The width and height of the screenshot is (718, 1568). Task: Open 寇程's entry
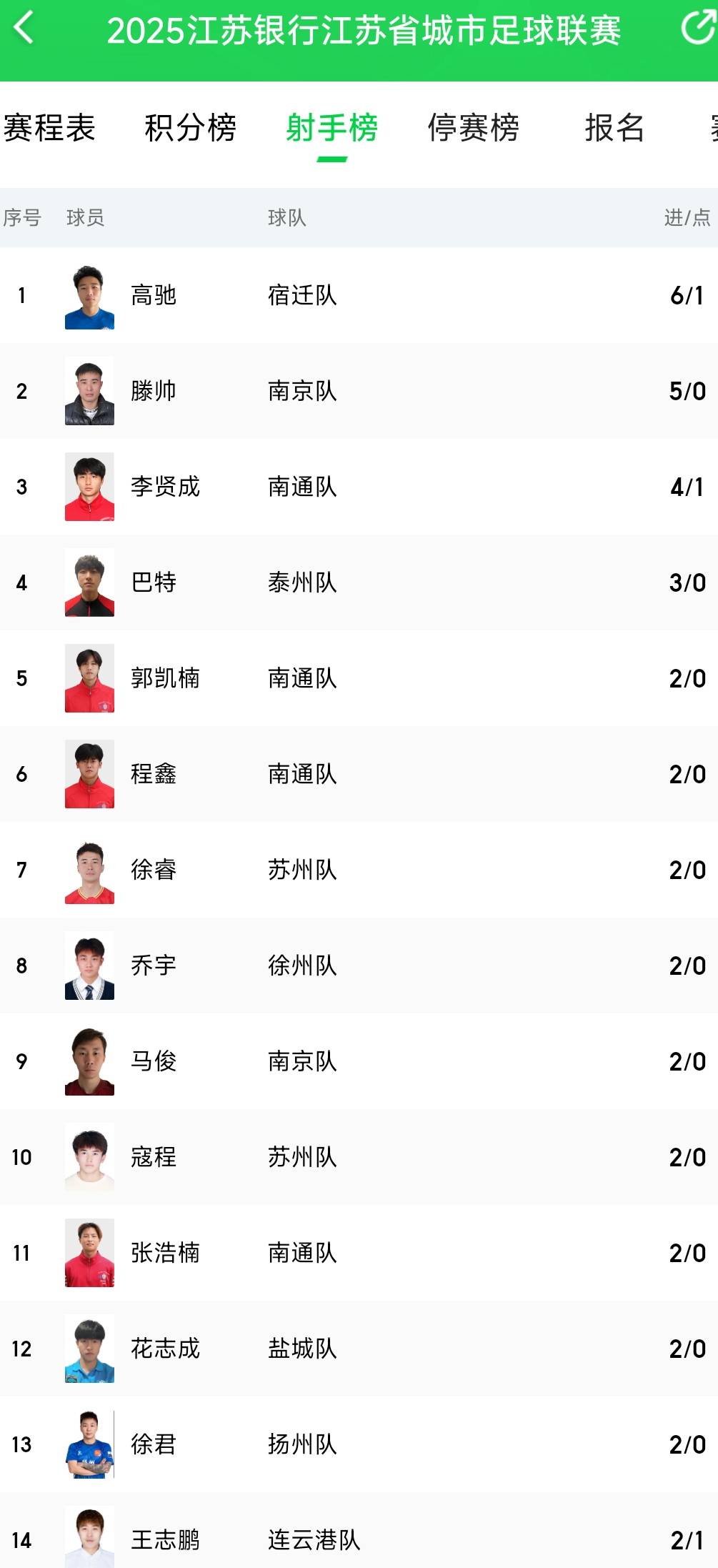[x=153, y=1157]
